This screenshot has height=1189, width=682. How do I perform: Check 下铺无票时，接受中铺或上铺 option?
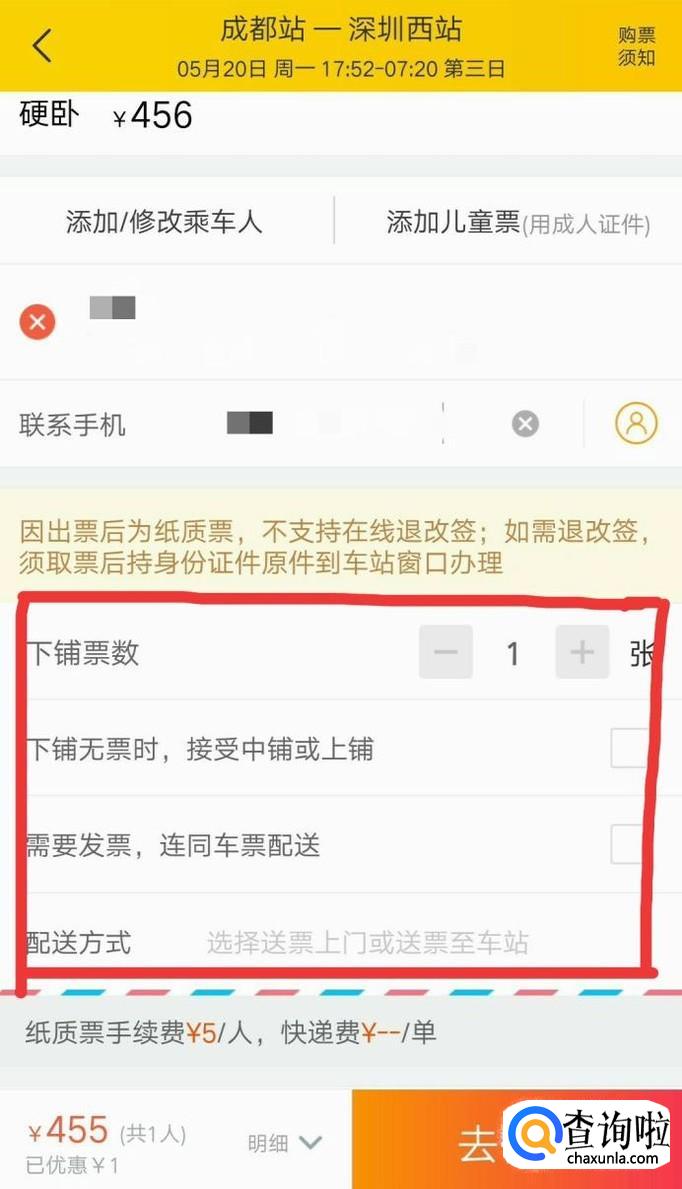pos(630,748)
